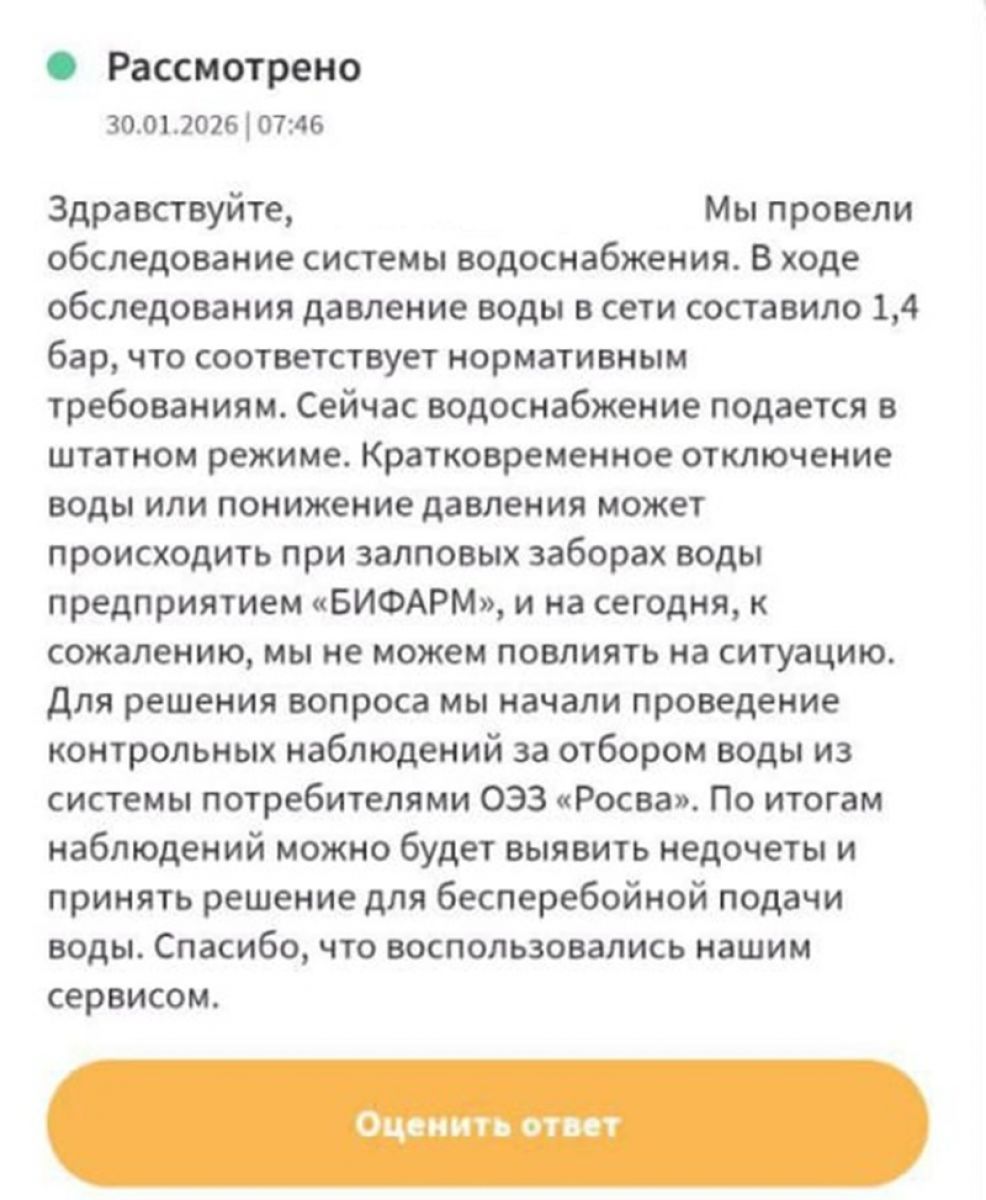Tap the Оценить ответ button

pyautogui.click(x=488, y=1123)
